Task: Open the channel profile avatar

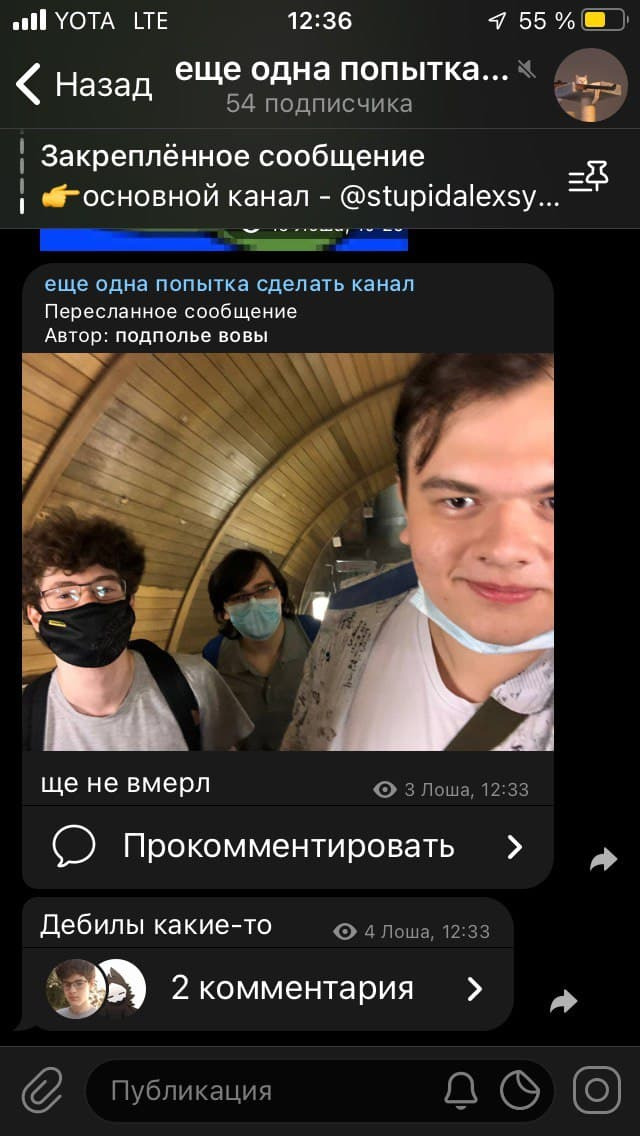Action: [591, 85]
